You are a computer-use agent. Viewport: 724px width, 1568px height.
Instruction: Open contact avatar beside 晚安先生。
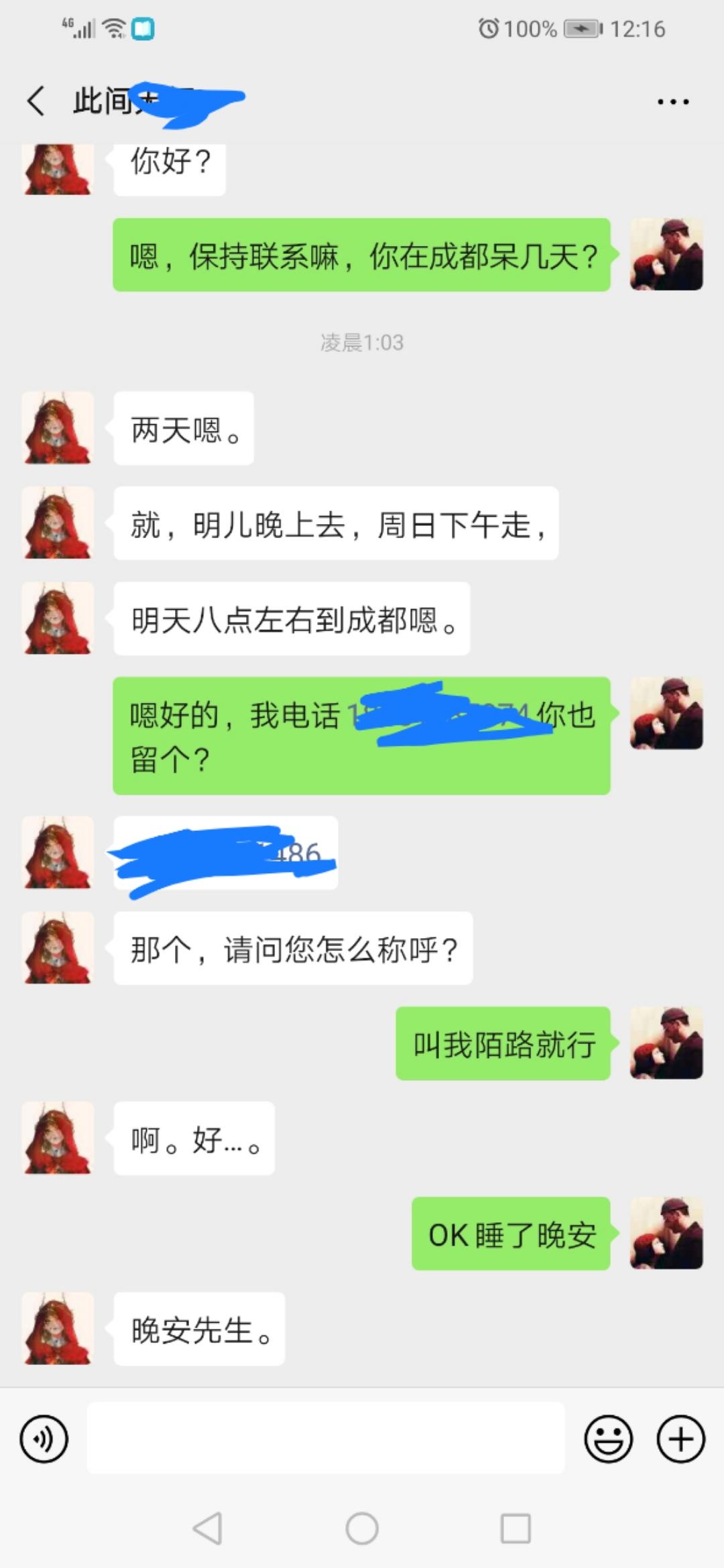click(x=58, y=1329)
